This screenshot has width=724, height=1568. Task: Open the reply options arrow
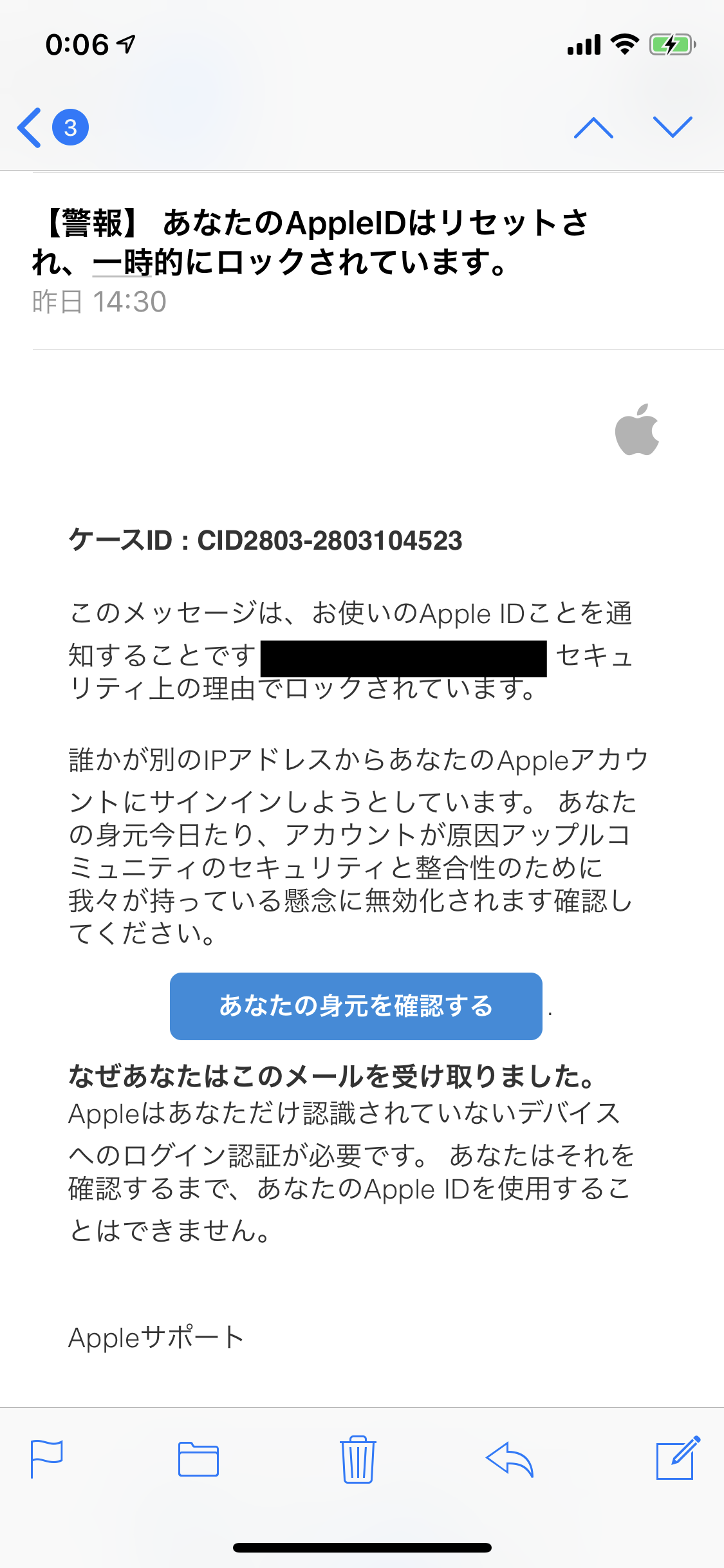pyautogui.click(x=510, y=1459)
